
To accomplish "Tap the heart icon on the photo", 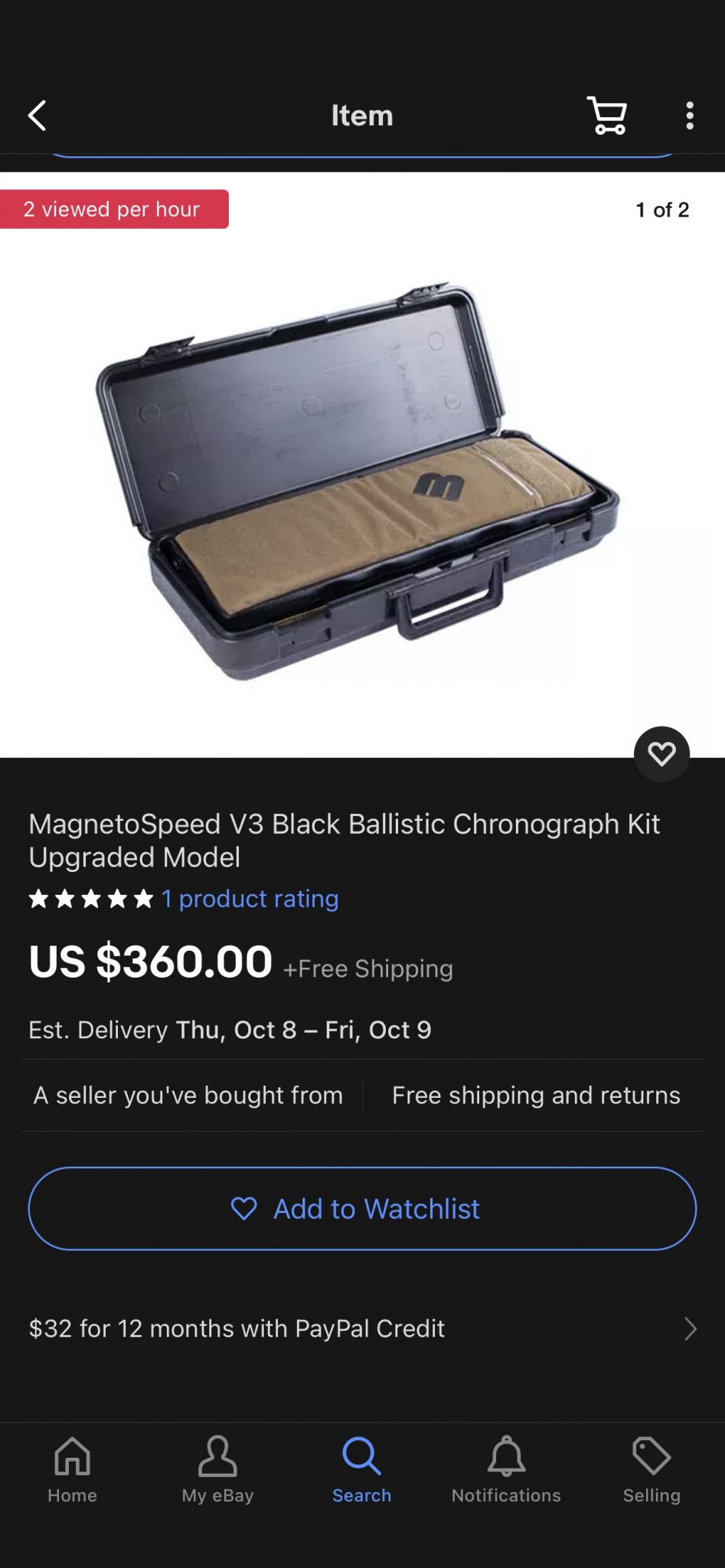I will 661,754.
